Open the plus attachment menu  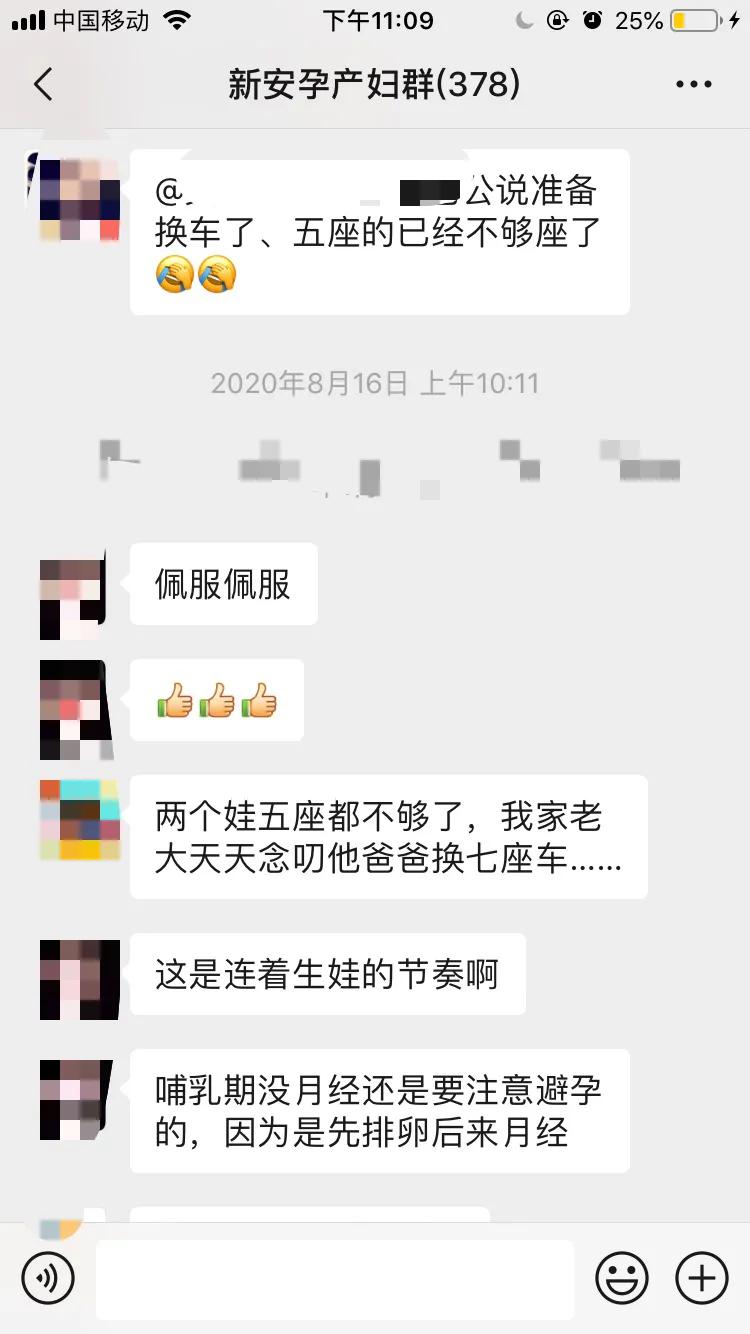702,1278
